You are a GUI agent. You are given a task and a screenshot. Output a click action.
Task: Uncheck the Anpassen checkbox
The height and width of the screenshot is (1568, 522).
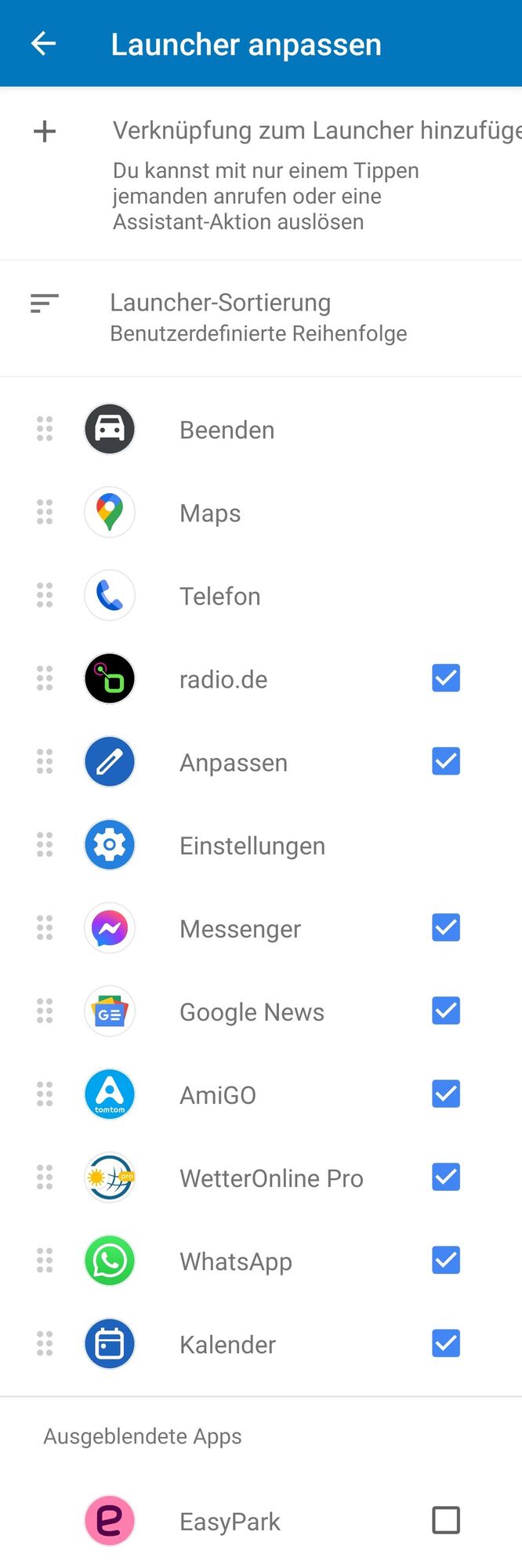pyautogui.click(x=446, y=761)
